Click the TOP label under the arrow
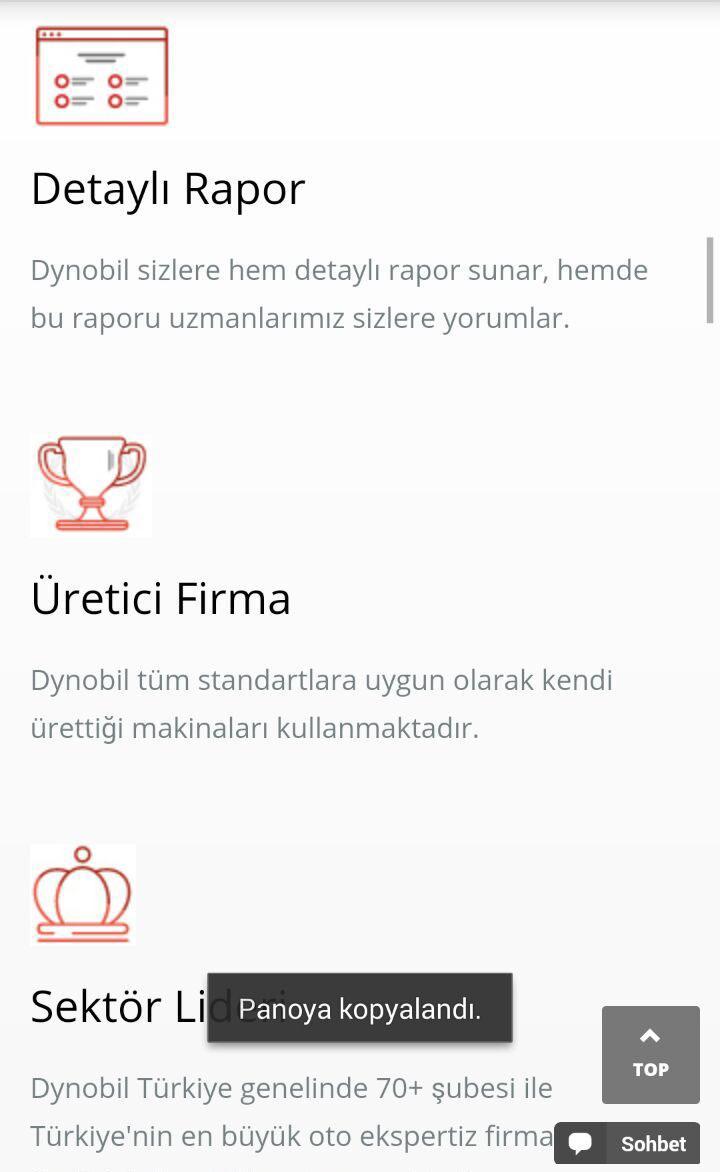Image resolution: width=720 pixels, height=1172 pixels. click(x=650, y=1070)
